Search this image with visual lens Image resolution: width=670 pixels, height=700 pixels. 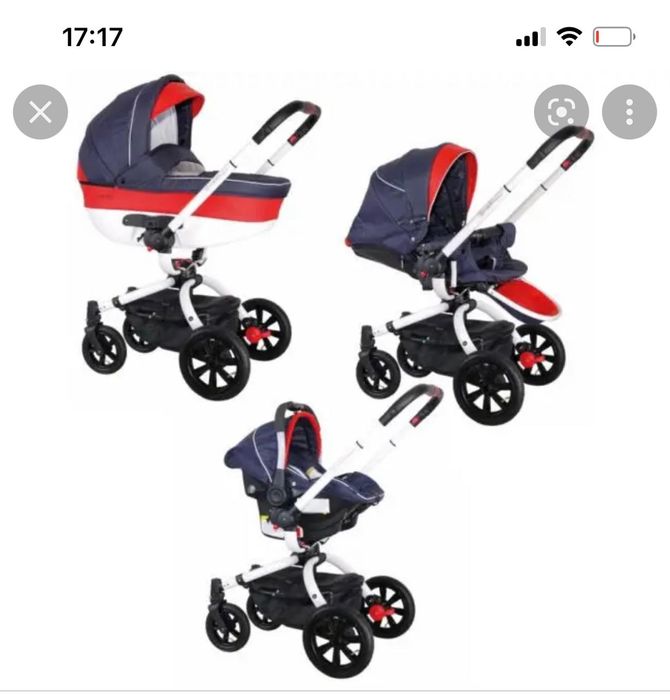pyautogui.click(x=561, y=112)
